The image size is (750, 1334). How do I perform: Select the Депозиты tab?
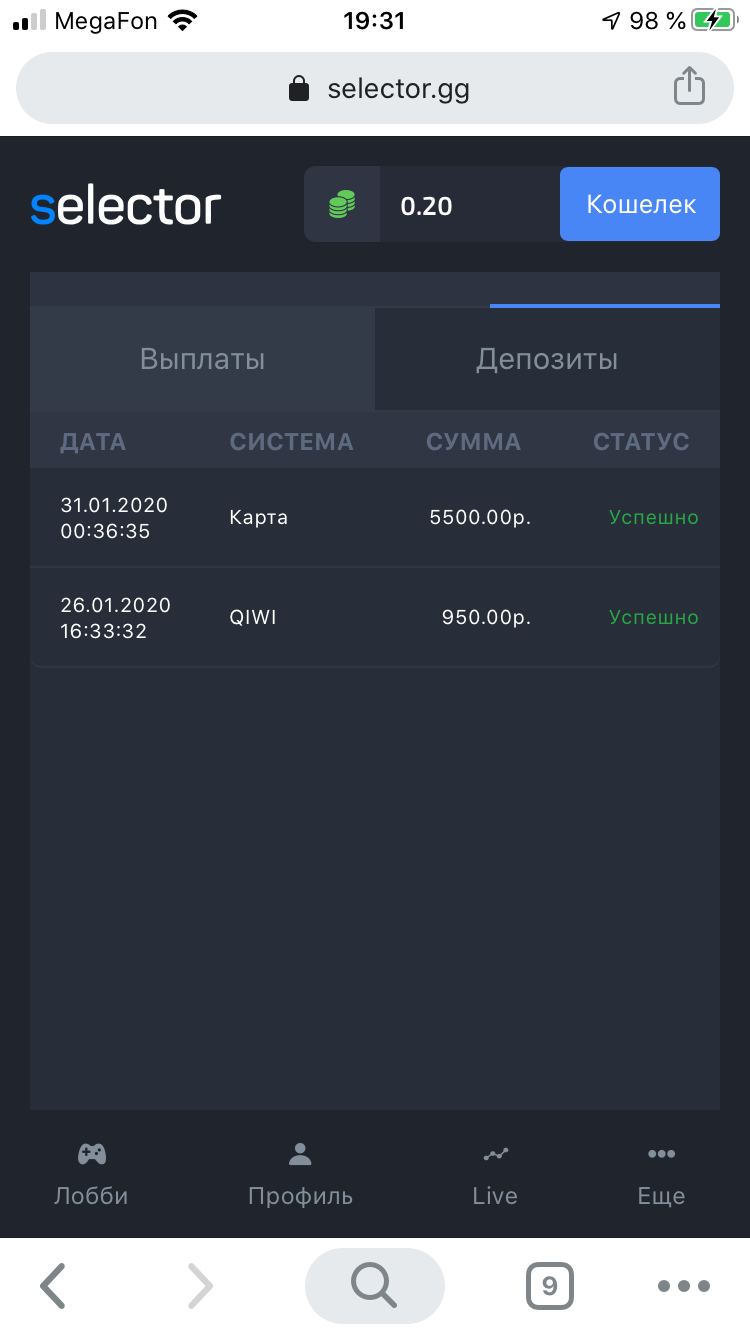[547, 359]
